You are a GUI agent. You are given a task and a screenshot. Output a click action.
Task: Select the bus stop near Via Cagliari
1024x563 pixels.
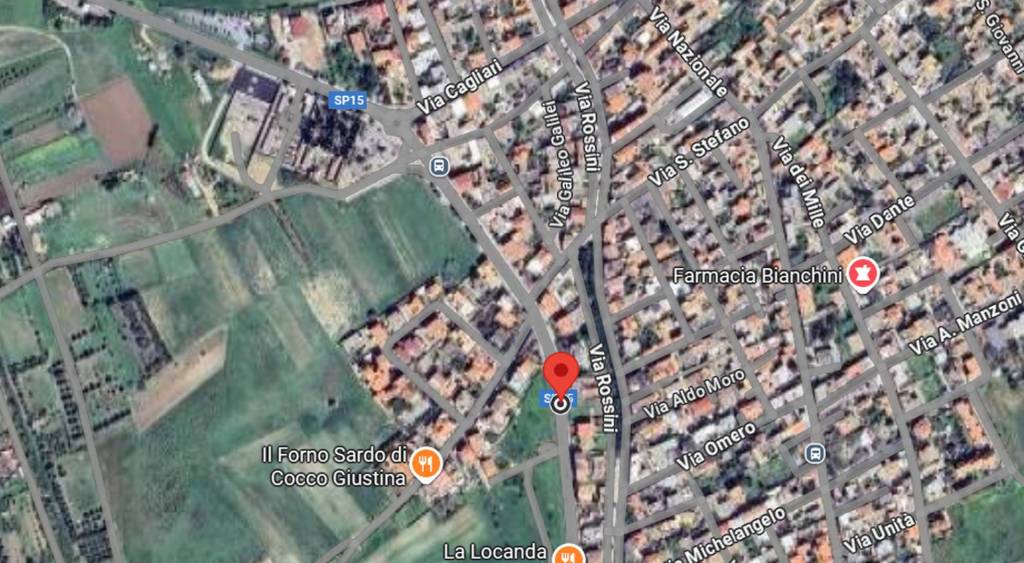click(x=437, y=164)
